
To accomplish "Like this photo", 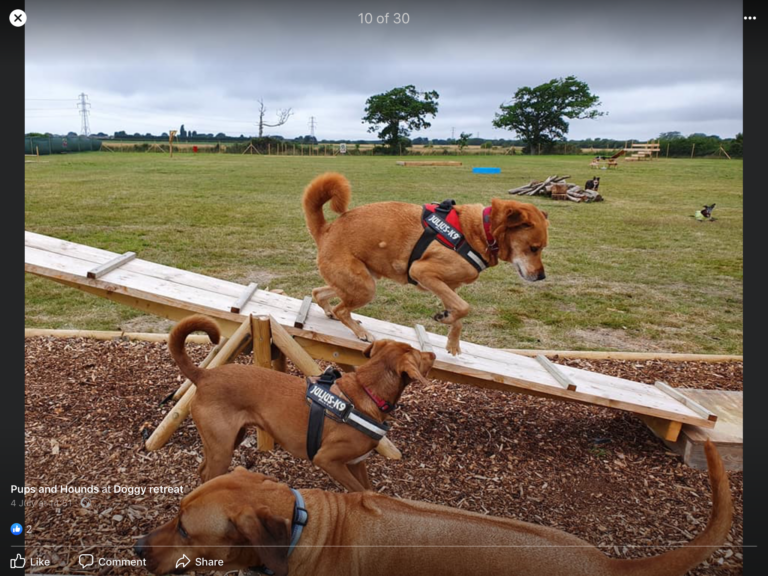I will pyautogui.click(x=30, y=561).
